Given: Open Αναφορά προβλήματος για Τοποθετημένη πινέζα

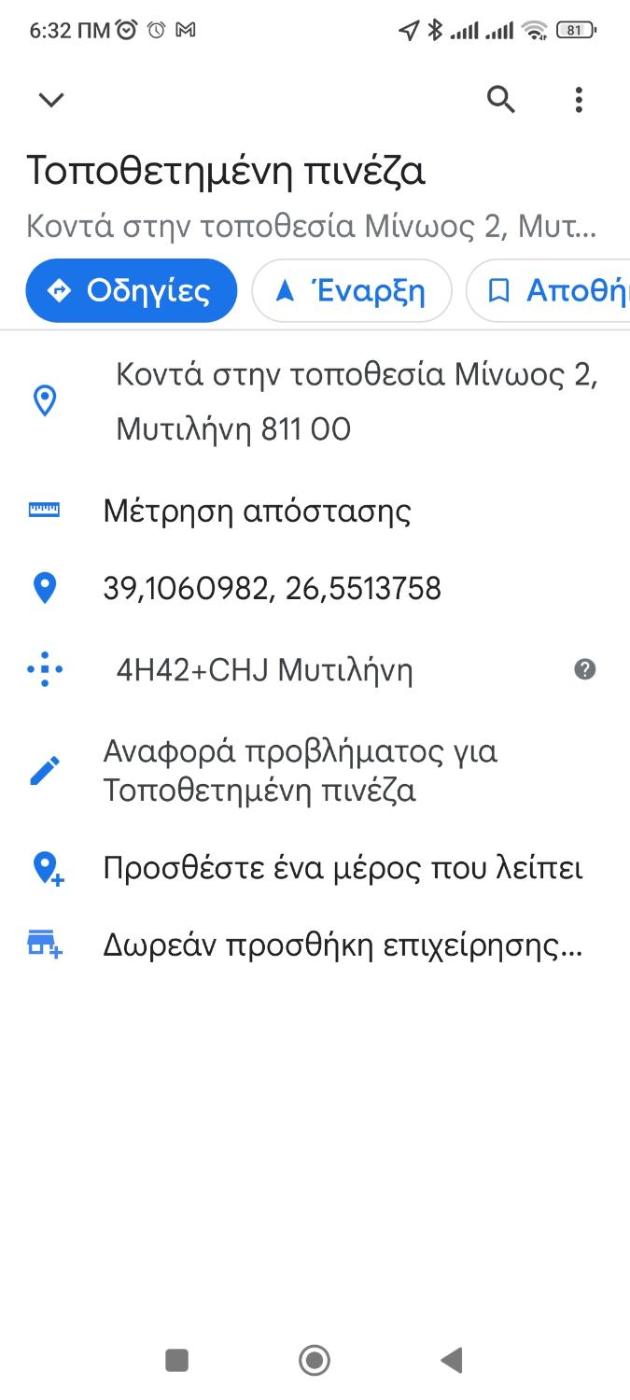Looking at the screenshot, I should (x=300, y=771).
